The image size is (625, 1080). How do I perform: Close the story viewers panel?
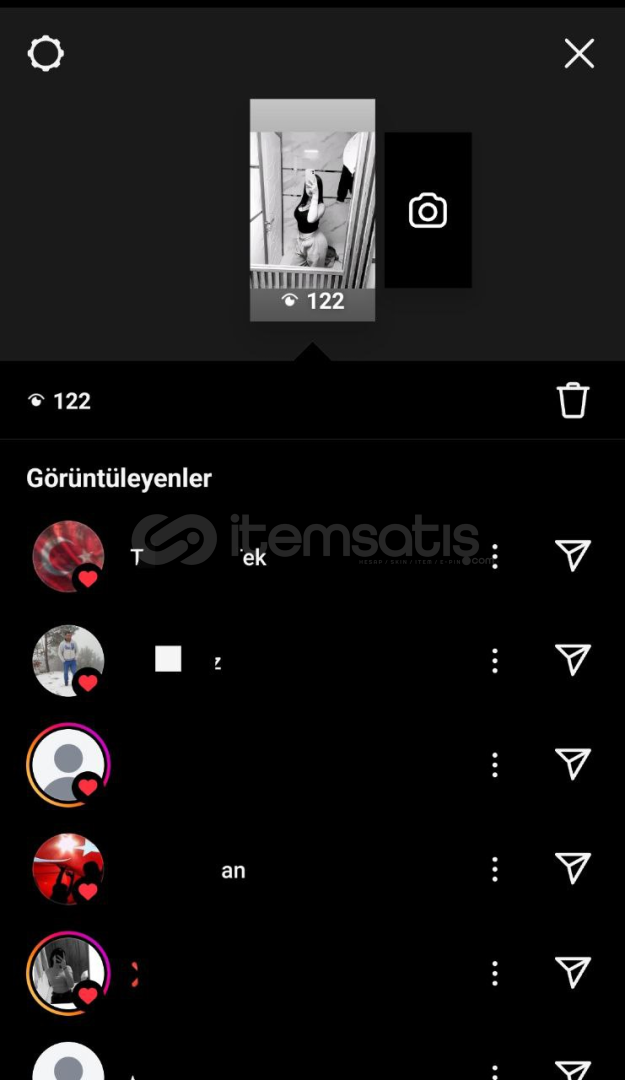click(x=579, y=53)
